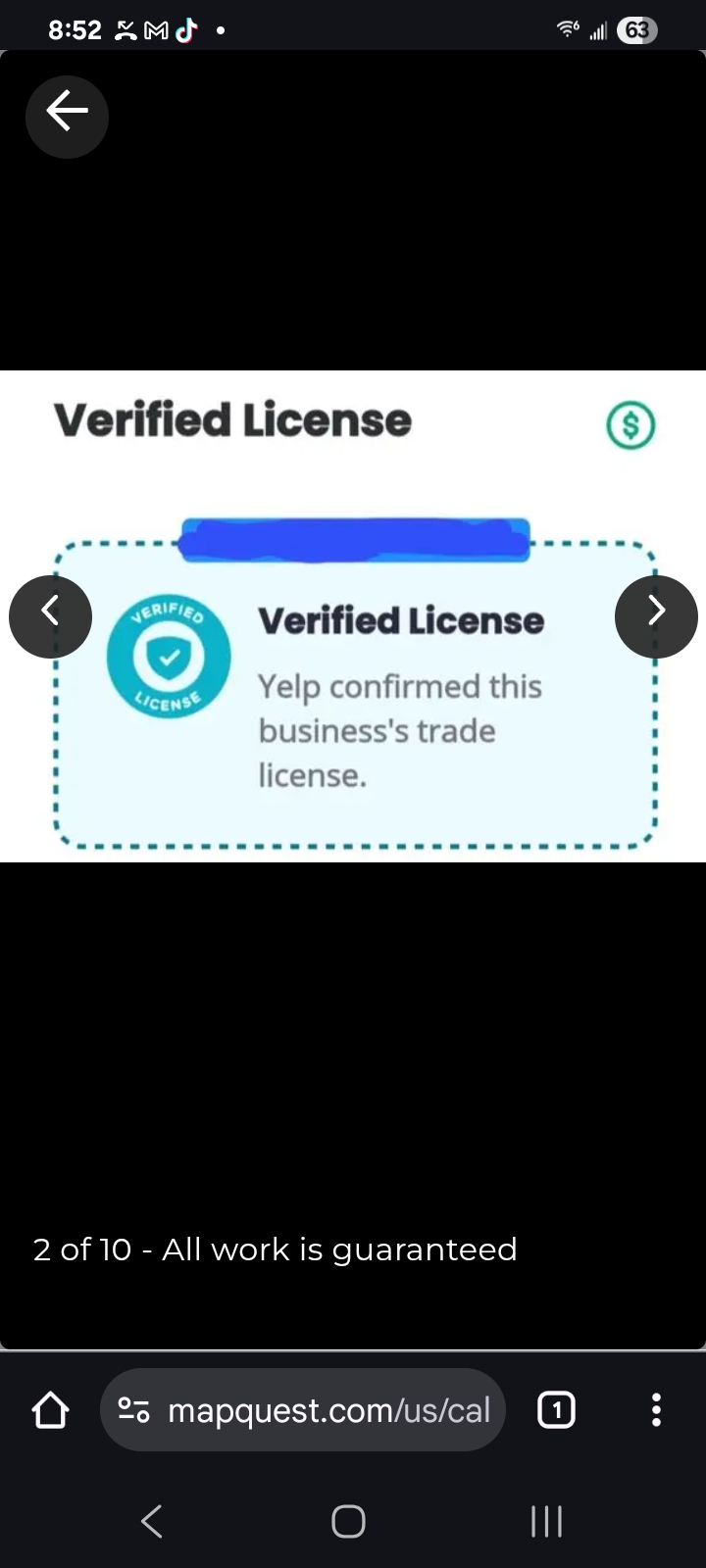This screenshot has height=1568, width=706.
Task: Open the recent apps view
Action: pos(546,1521)
